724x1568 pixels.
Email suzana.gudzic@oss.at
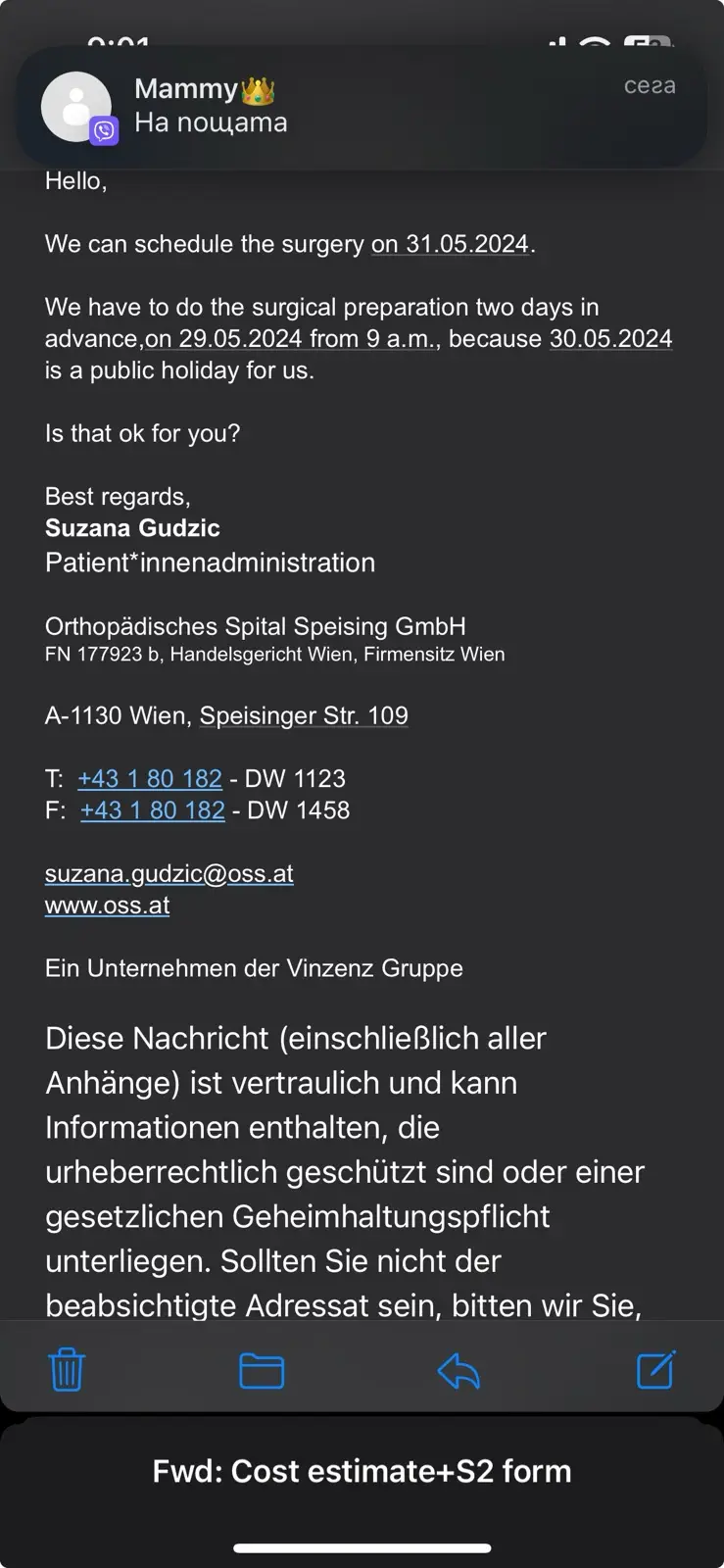point(169,874)
